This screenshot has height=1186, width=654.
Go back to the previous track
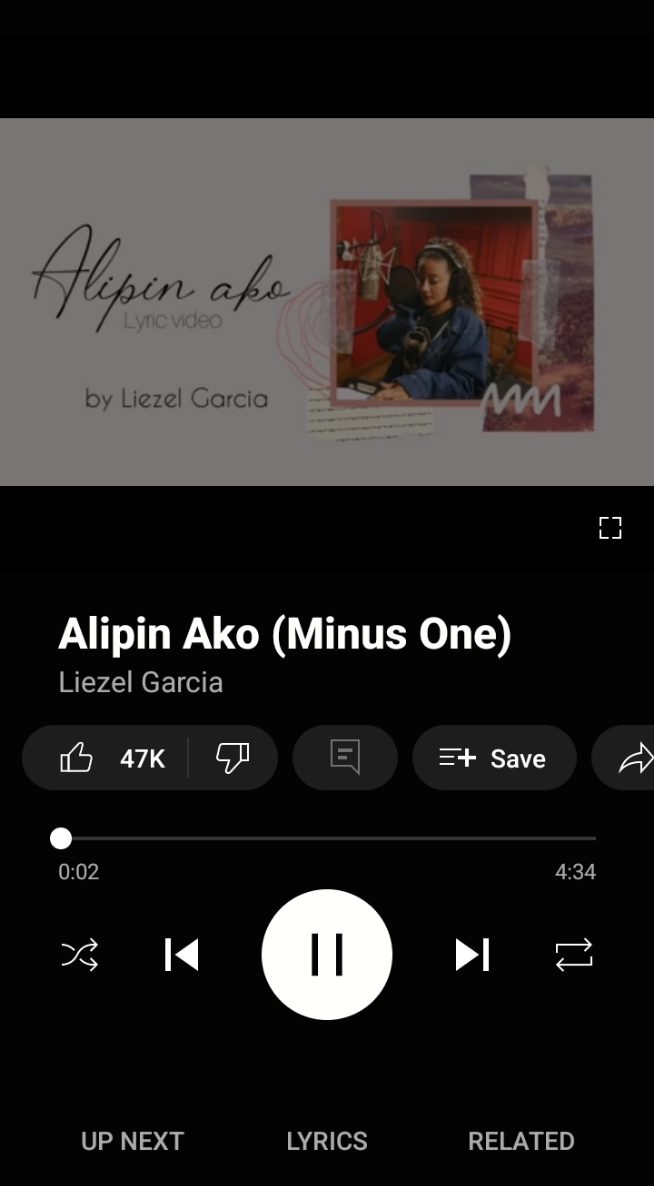181,955
